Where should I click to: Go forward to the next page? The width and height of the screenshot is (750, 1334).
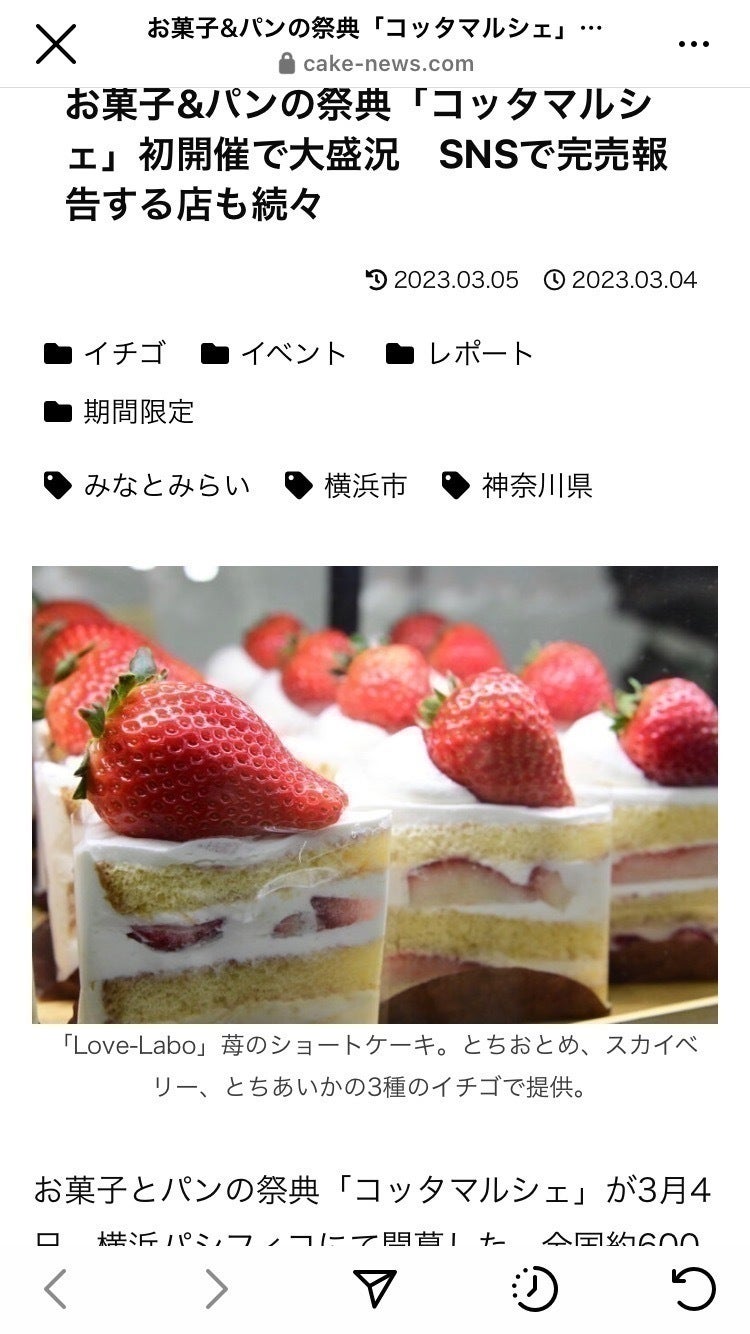[x=216, y=1288]
